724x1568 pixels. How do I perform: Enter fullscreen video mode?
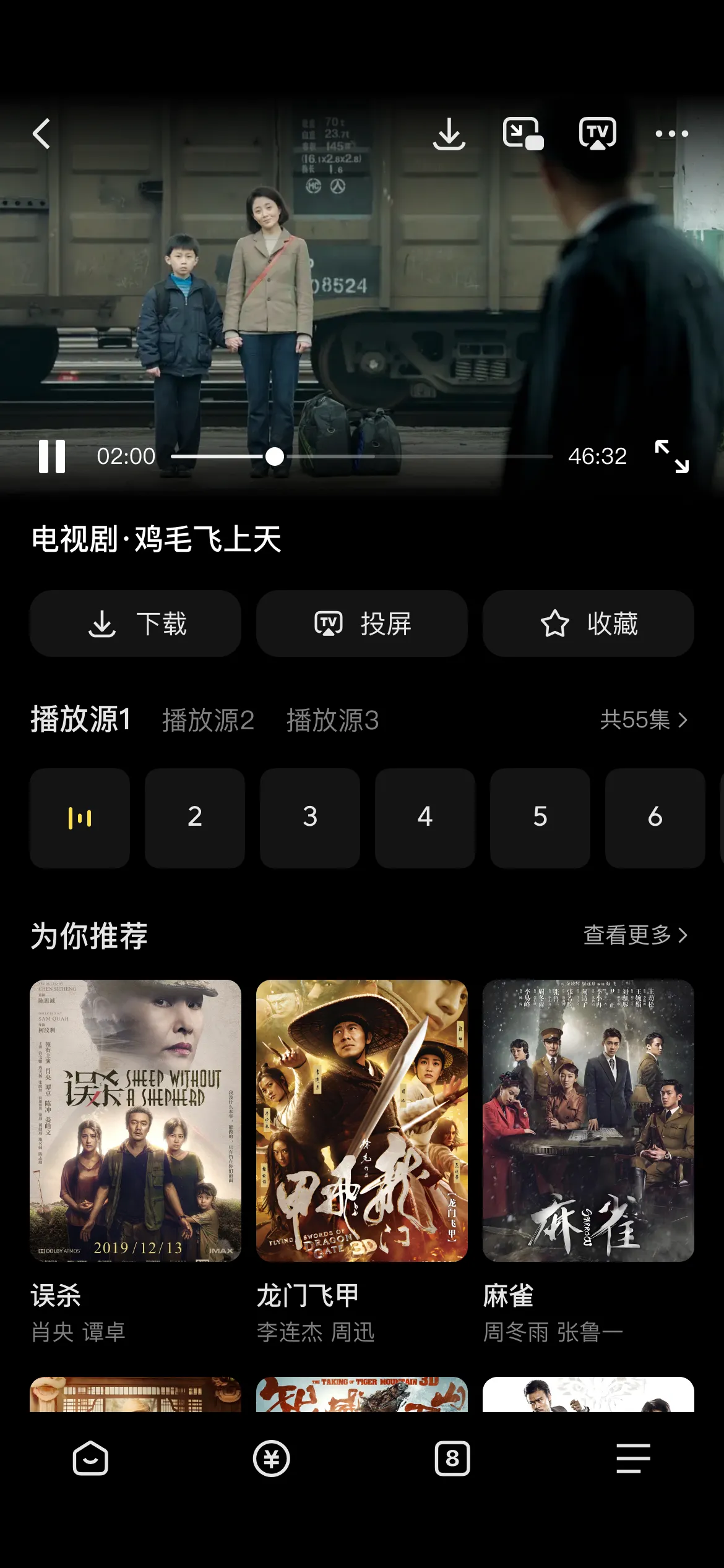click(x=671, y=456)
